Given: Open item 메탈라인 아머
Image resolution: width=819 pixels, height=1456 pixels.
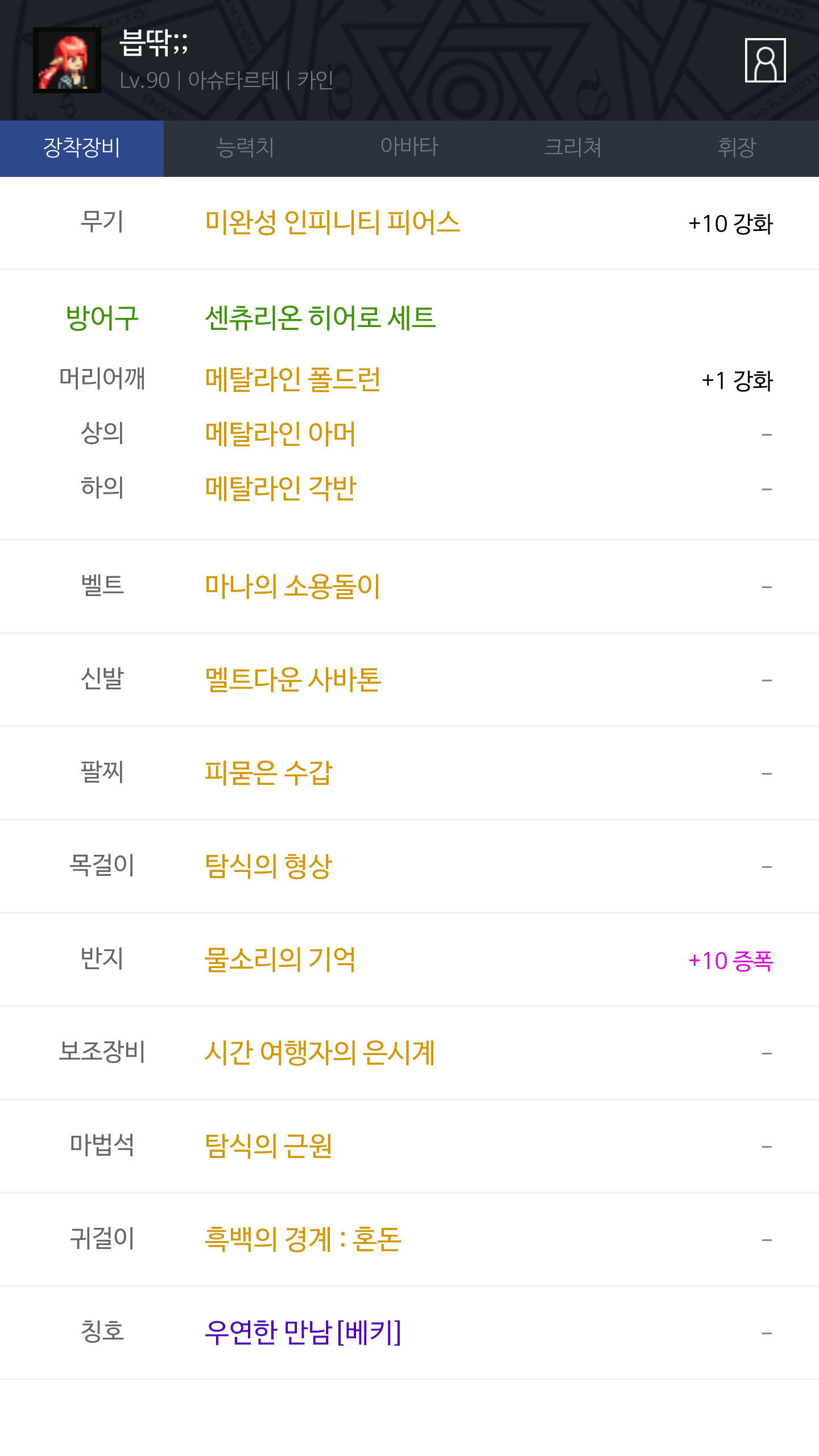Looking at the screenshot, I should [x=280, y=434].
